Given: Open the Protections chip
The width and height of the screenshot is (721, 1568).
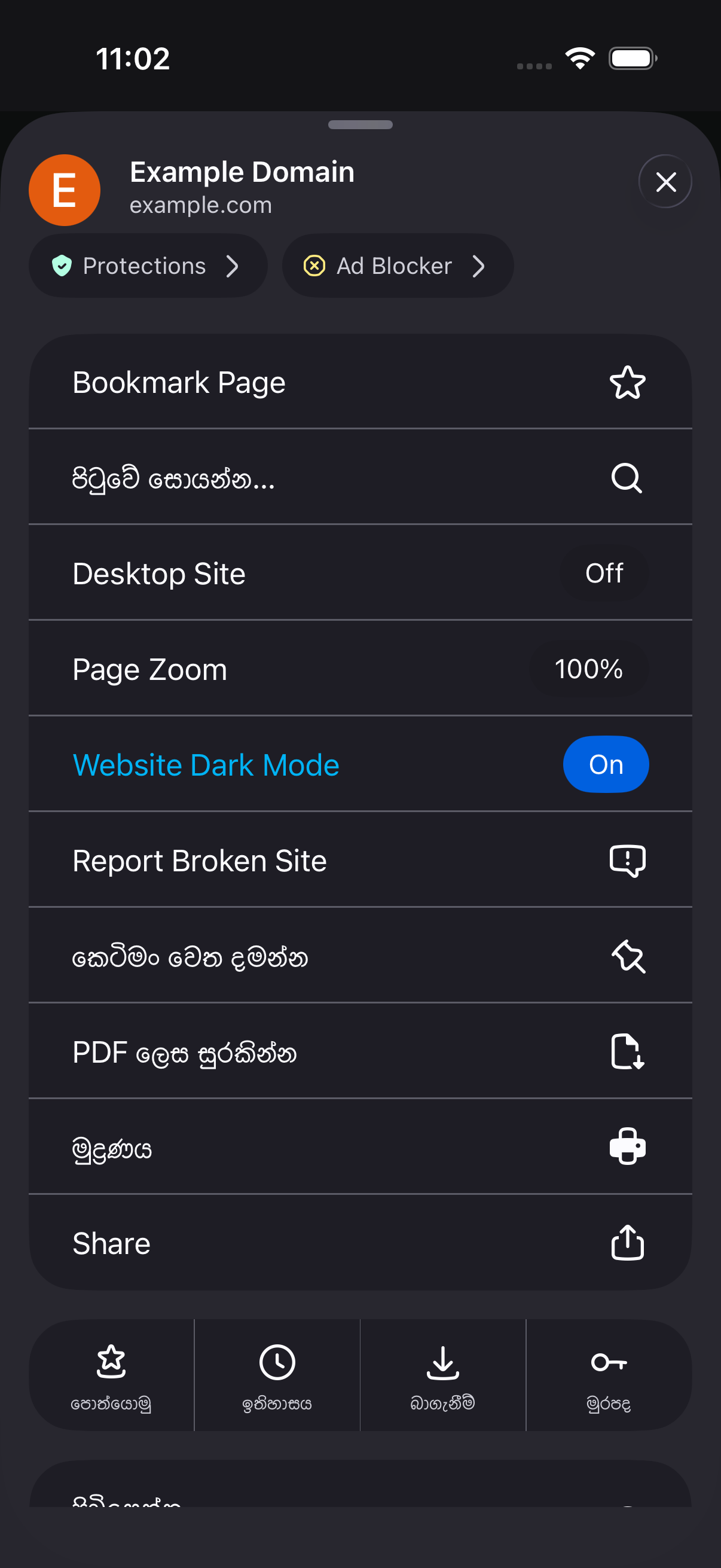Looking at the screenshot, I should [148, 266].
